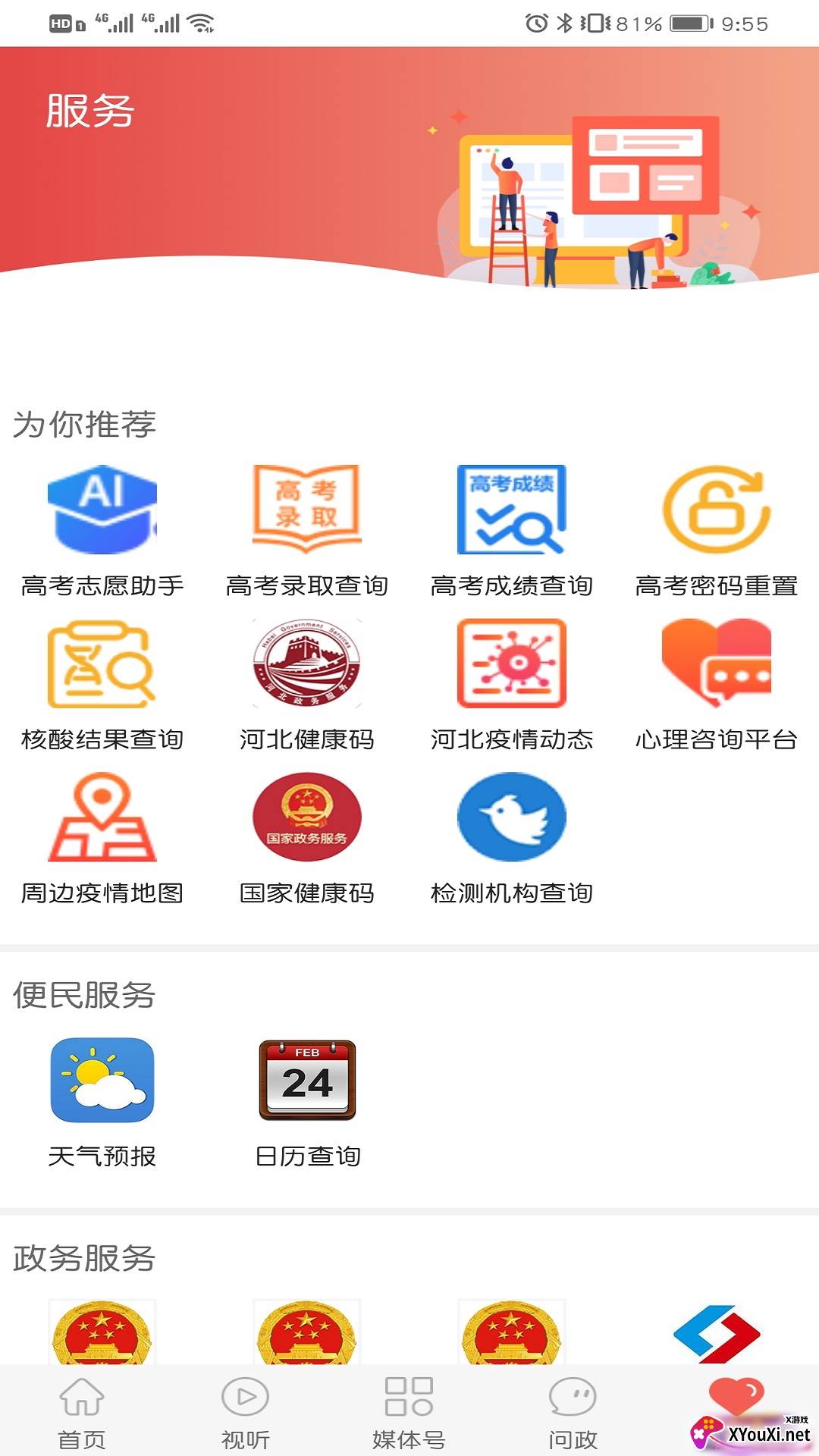Switch to 媒体号 tab
The width and height of the screenshot is (819, 1456).
pyautogui.click(x=409, y=1412)
